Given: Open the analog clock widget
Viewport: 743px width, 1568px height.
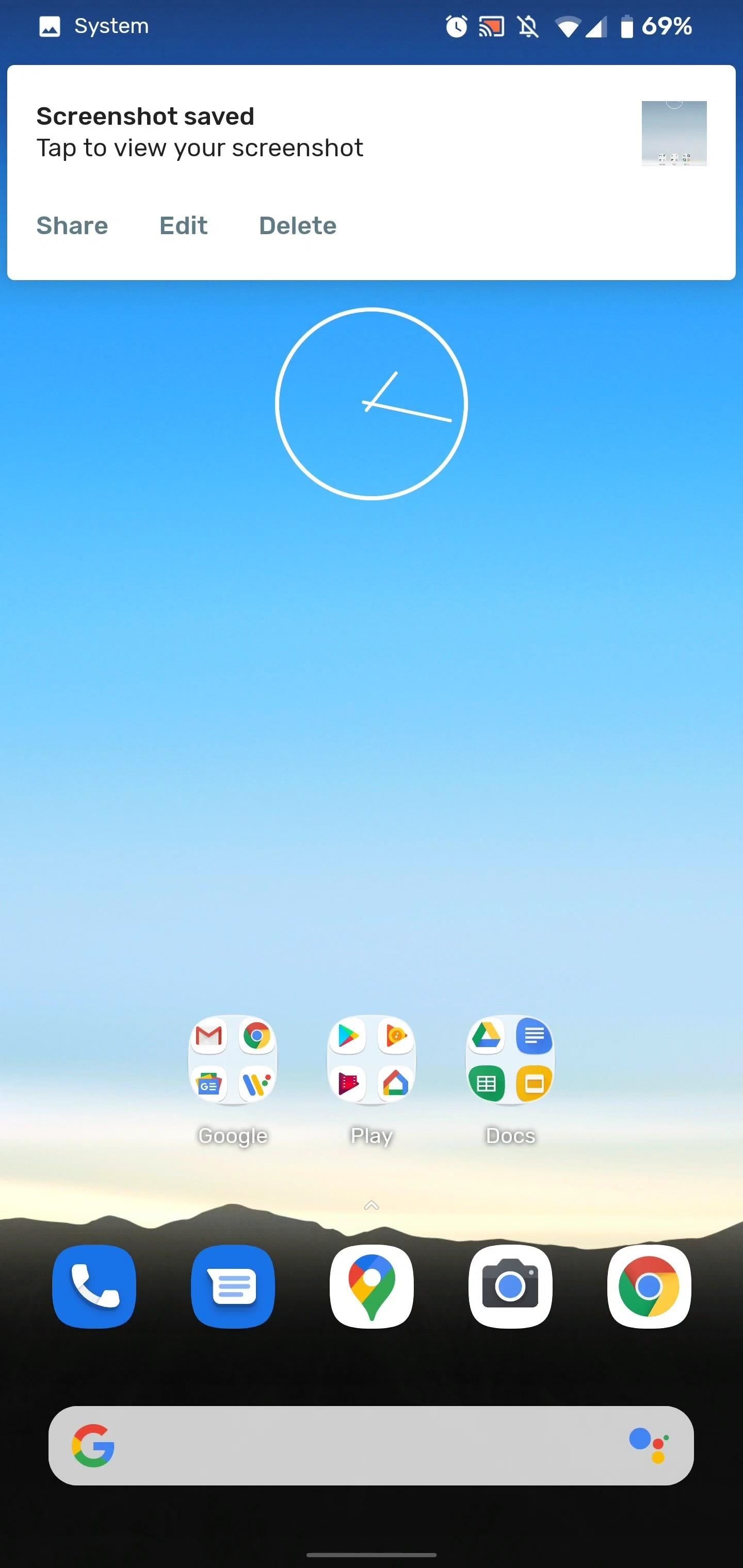Looking at the screenshot, I should click(x=372, y=403).
